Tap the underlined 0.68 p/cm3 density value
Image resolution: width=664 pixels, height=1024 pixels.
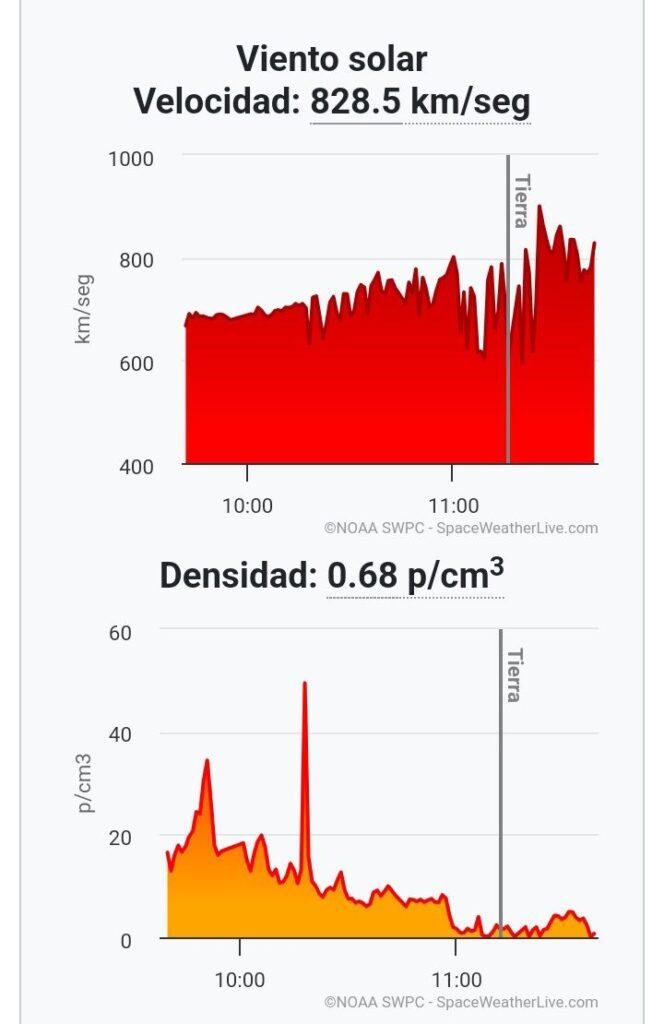click(x=415, y=575)
